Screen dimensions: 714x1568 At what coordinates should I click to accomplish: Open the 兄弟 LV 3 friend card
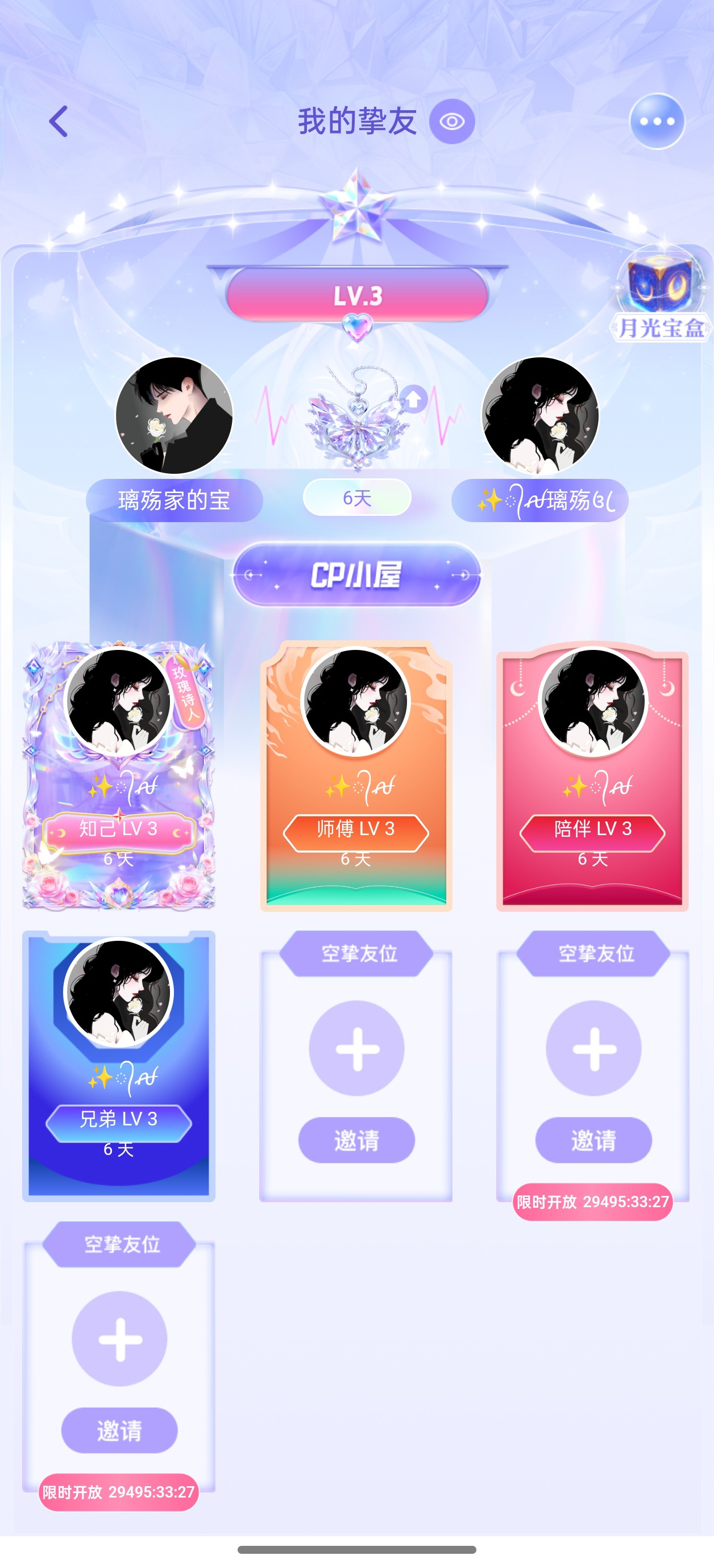pos(119,1066)
